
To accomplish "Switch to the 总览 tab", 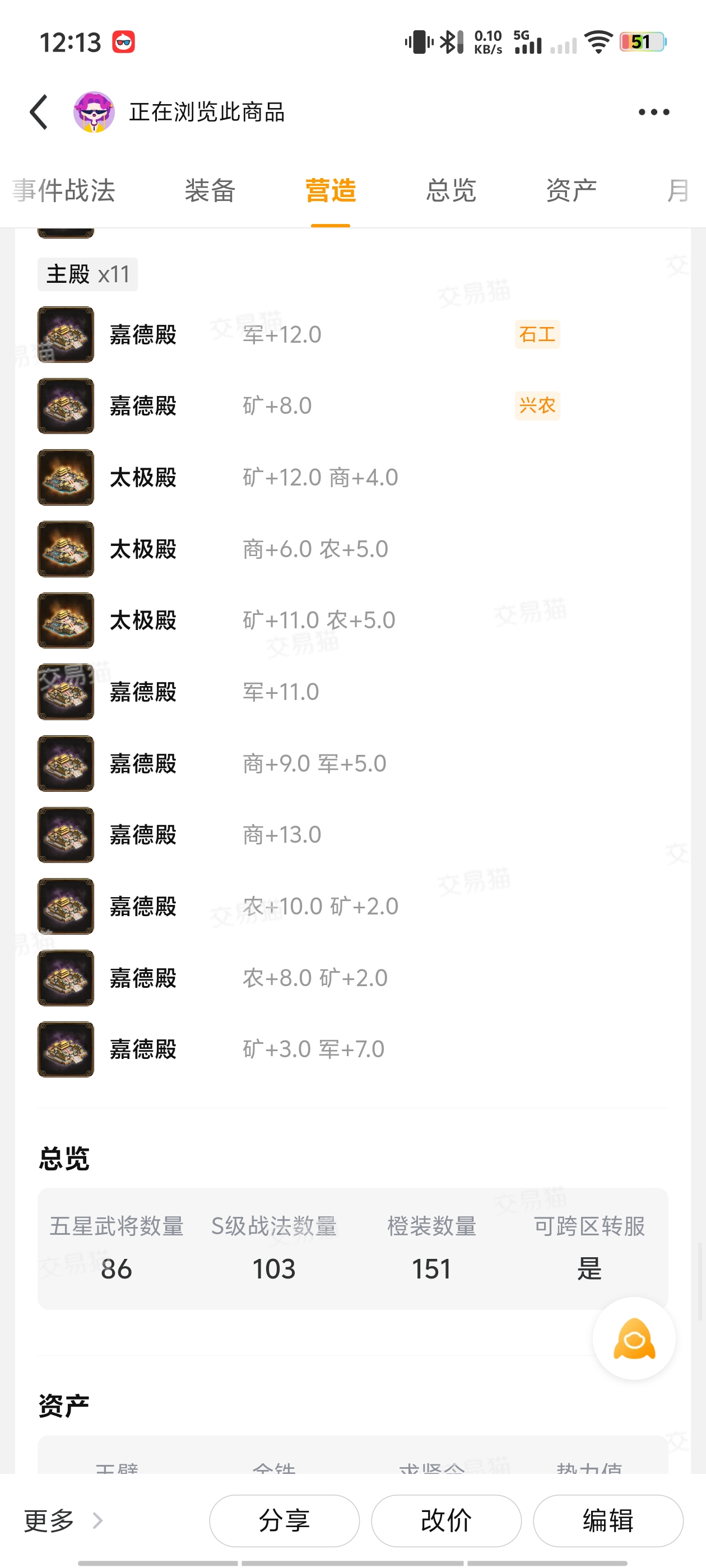I will tap(450, 190).
